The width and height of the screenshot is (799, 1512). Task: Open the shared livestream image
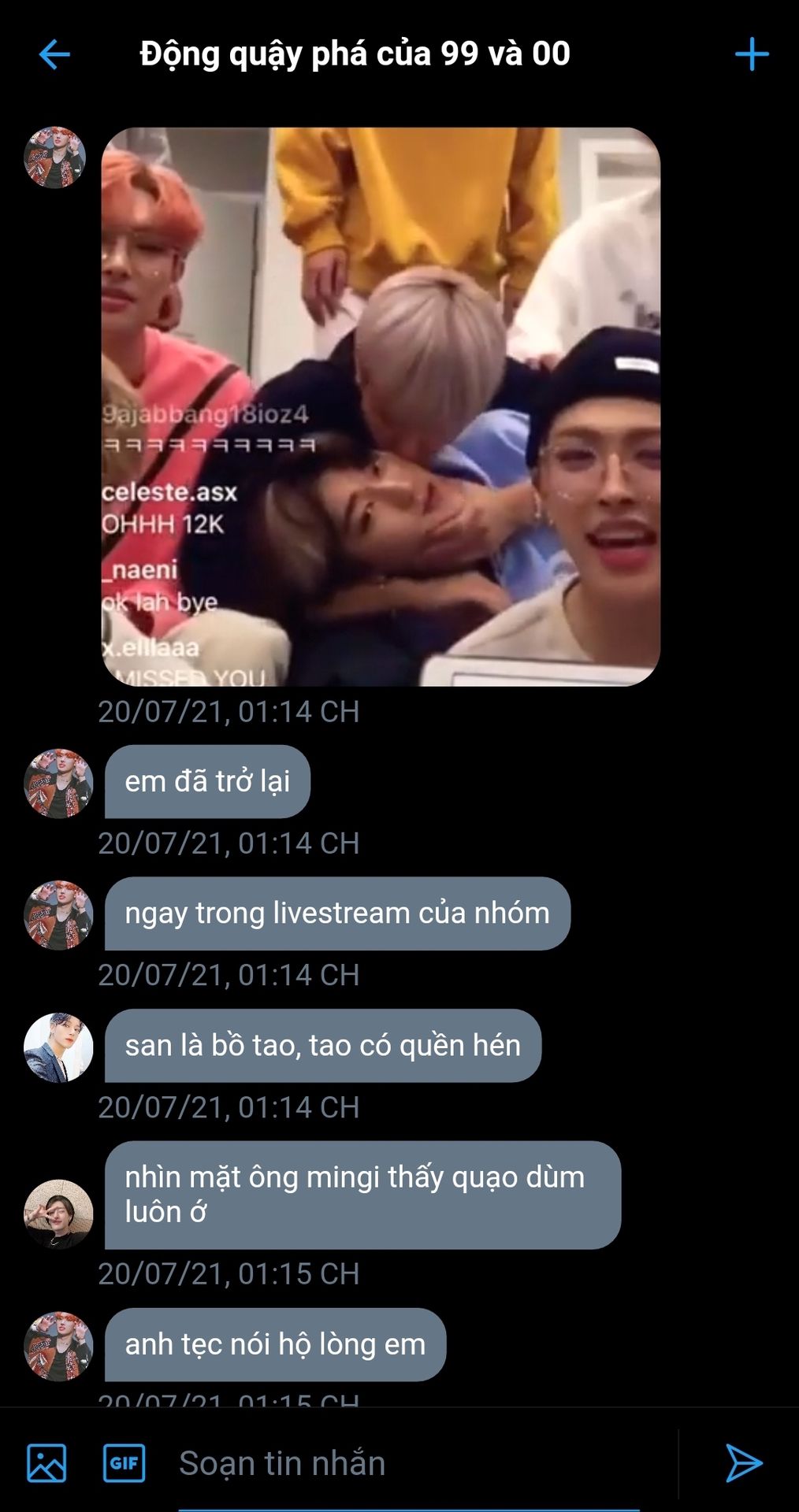tap(381, 406)
